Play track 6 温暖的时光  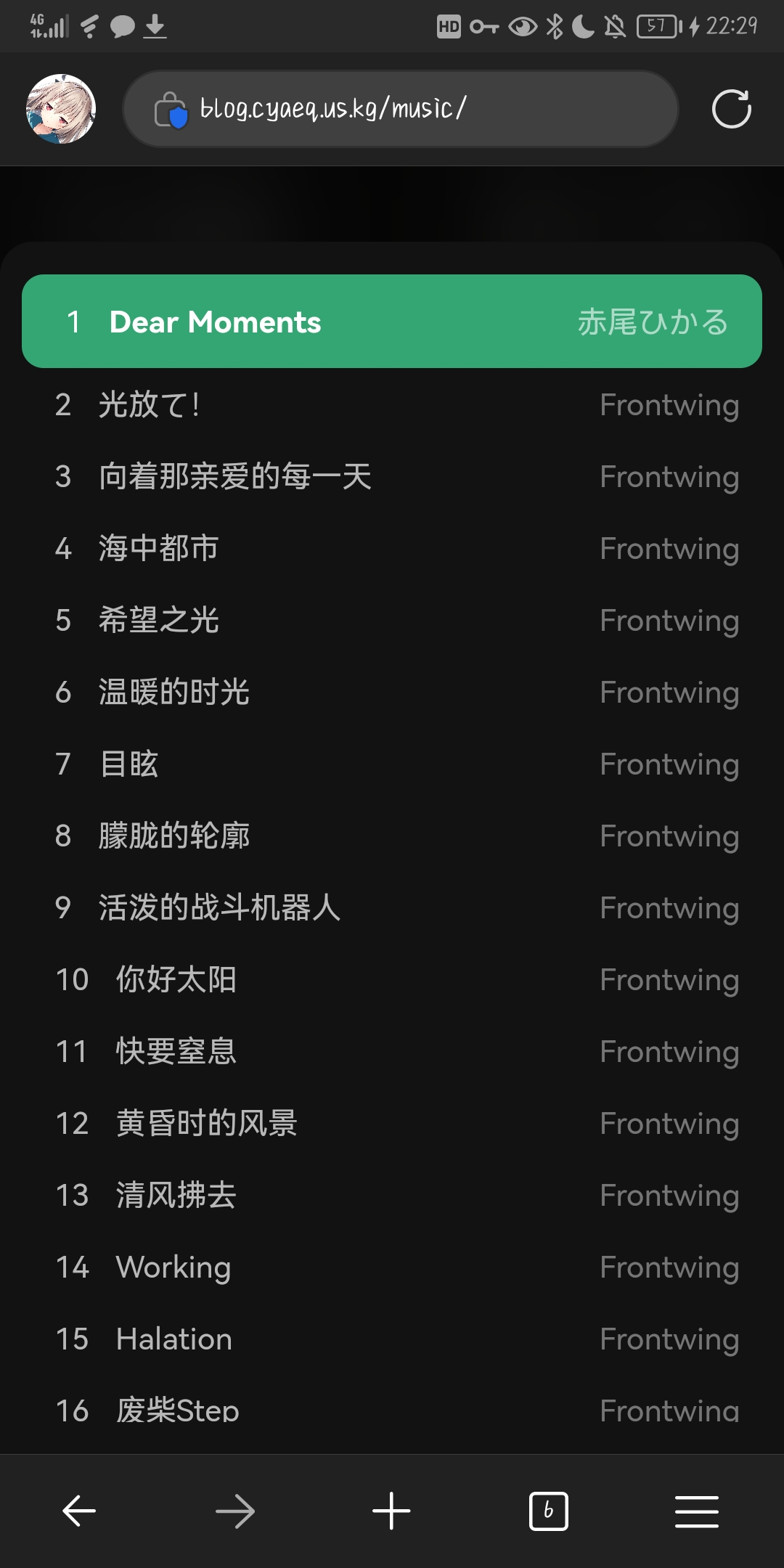click(x=392, y=693)
